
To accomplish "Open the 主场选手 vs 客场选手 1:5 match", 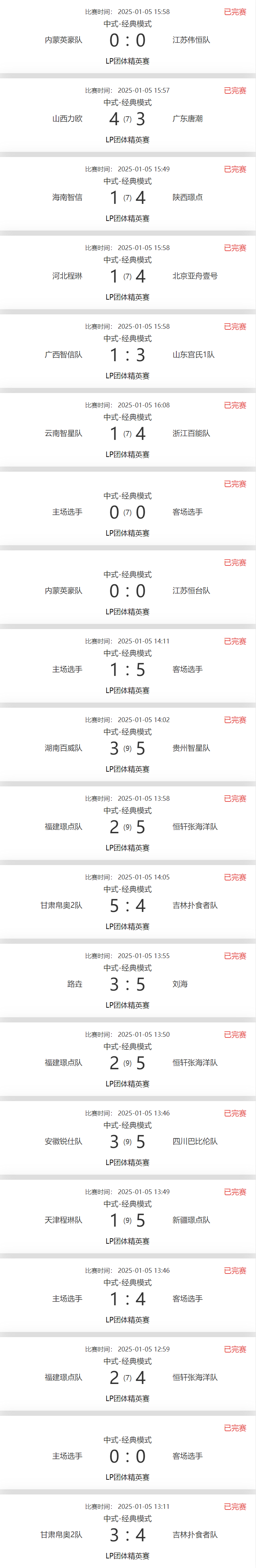I will (x=128, y=669).
